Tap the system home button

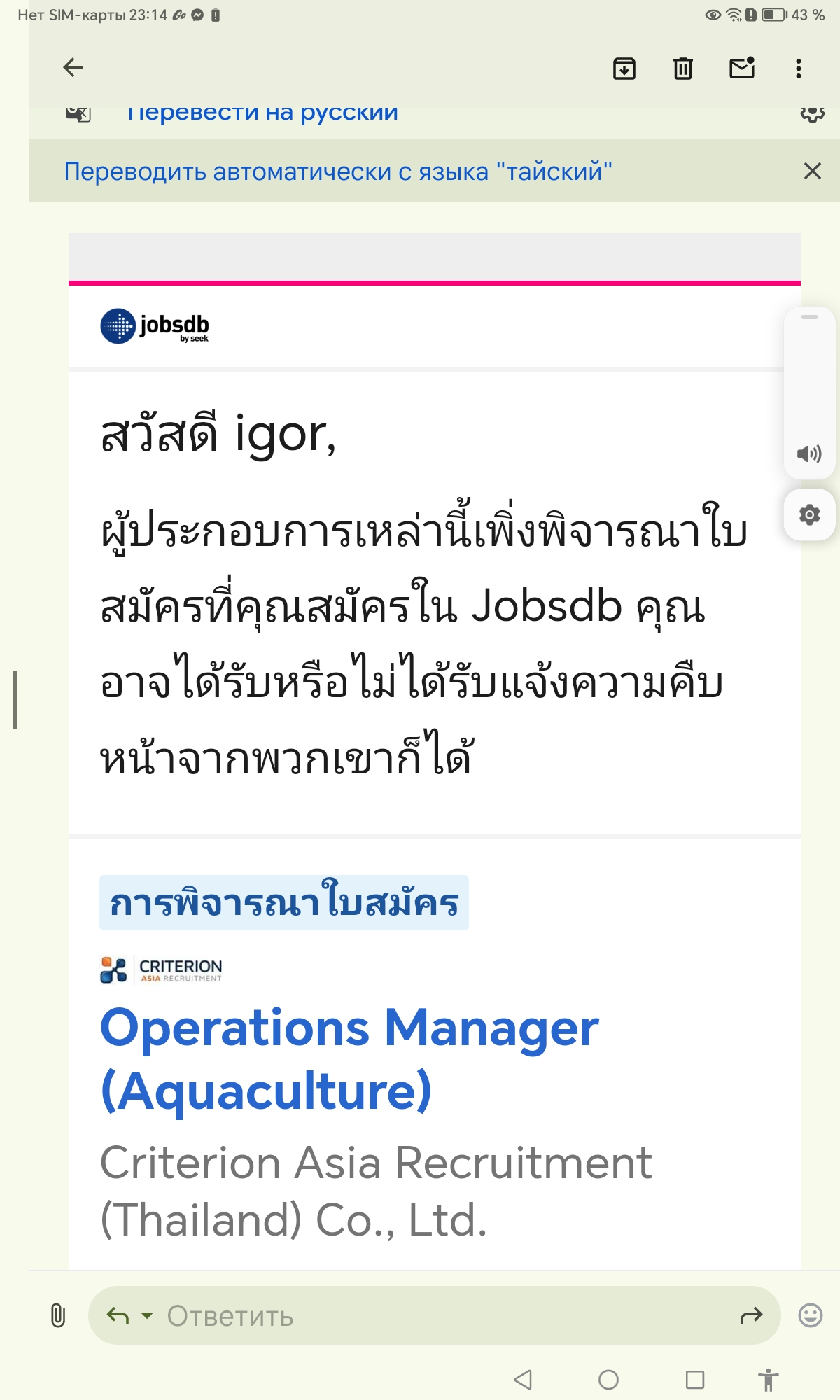(608, 1380)
